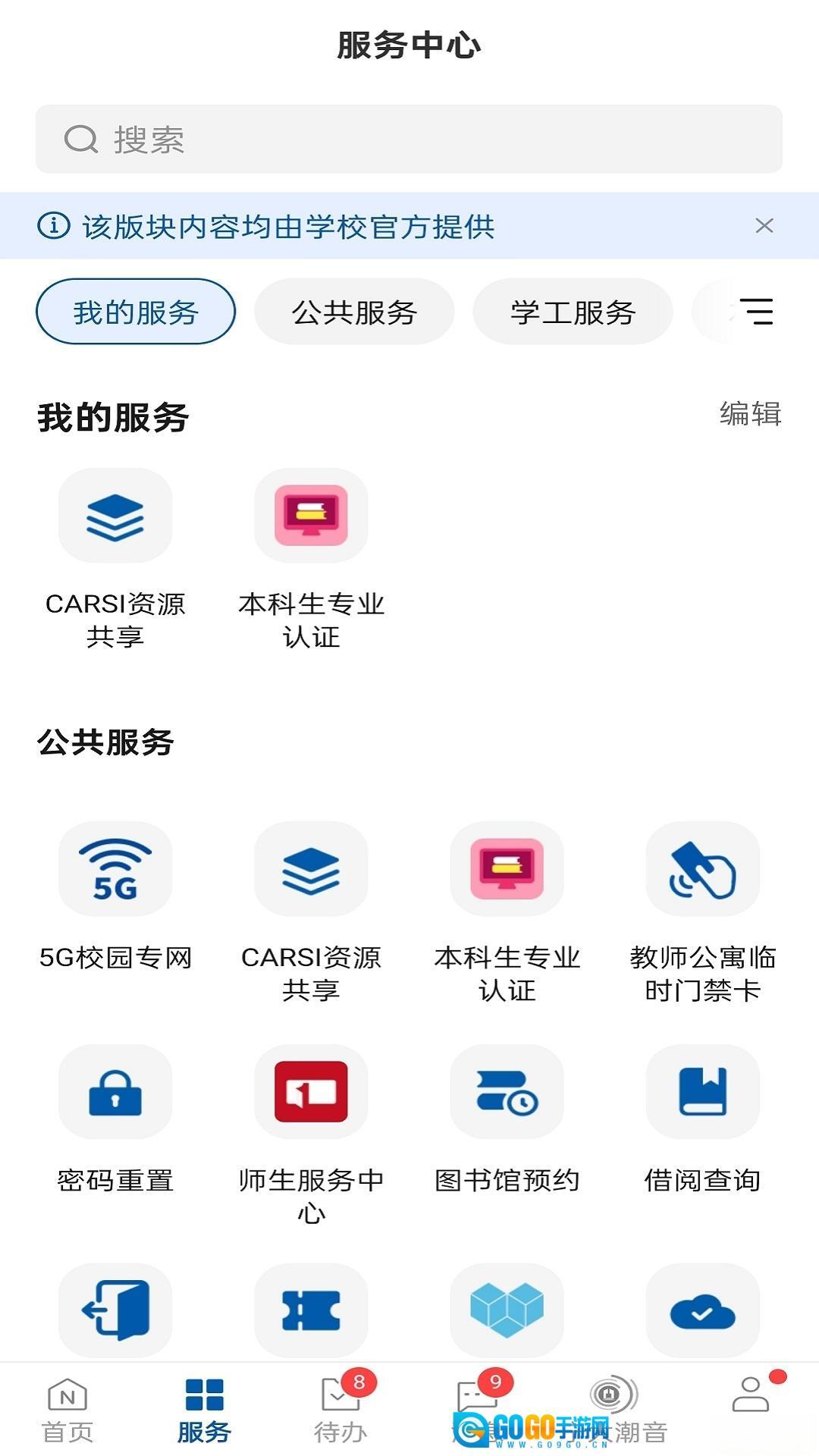Open the 图书馆预约 service
The width and height of the screenshot is (819, 1456).
pyautogui.click(x=507, y=1092)
